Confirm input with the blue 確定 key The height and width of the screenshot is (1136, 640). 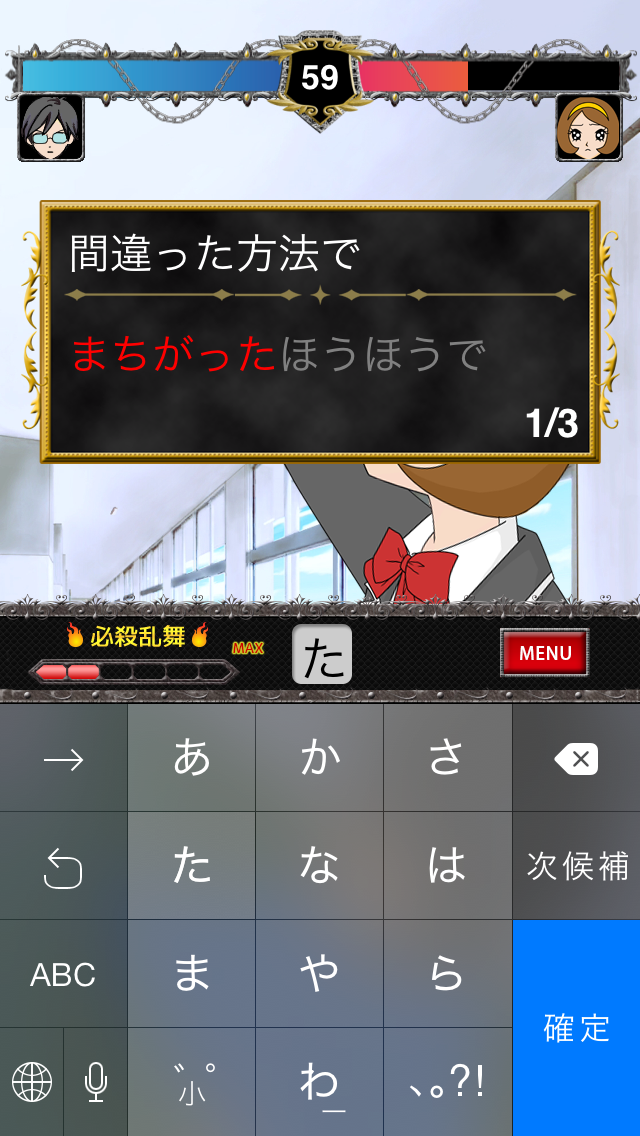(576, 1028)
